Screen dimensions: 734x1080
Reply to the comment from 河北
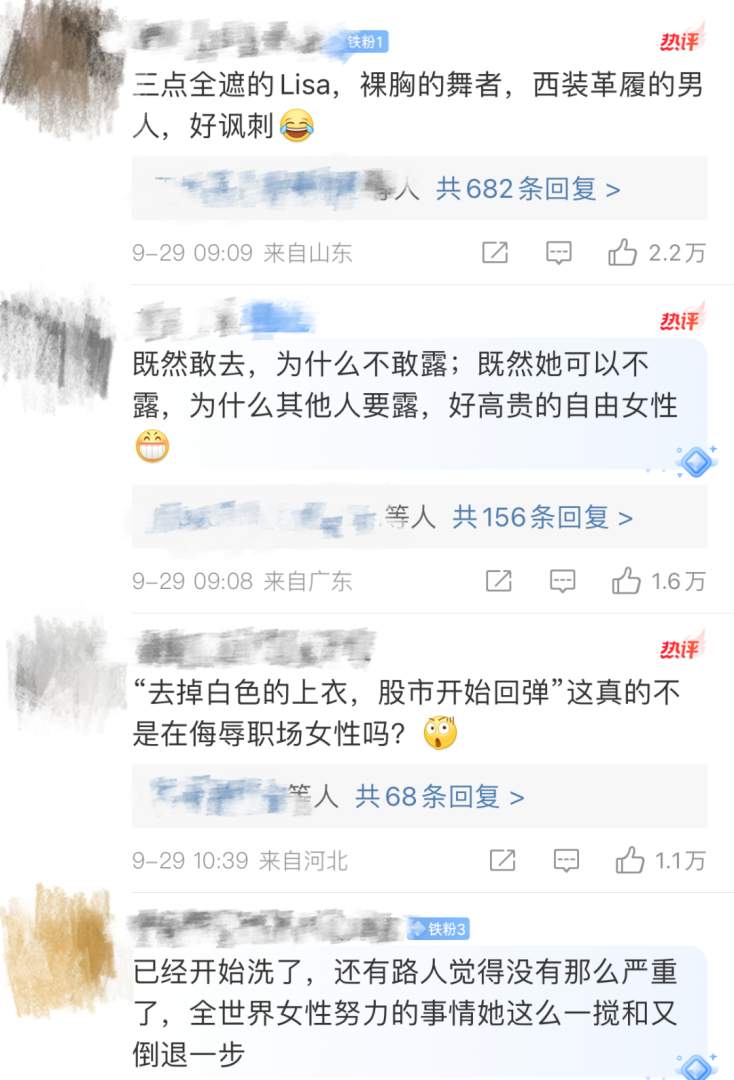tap(567, 860)
